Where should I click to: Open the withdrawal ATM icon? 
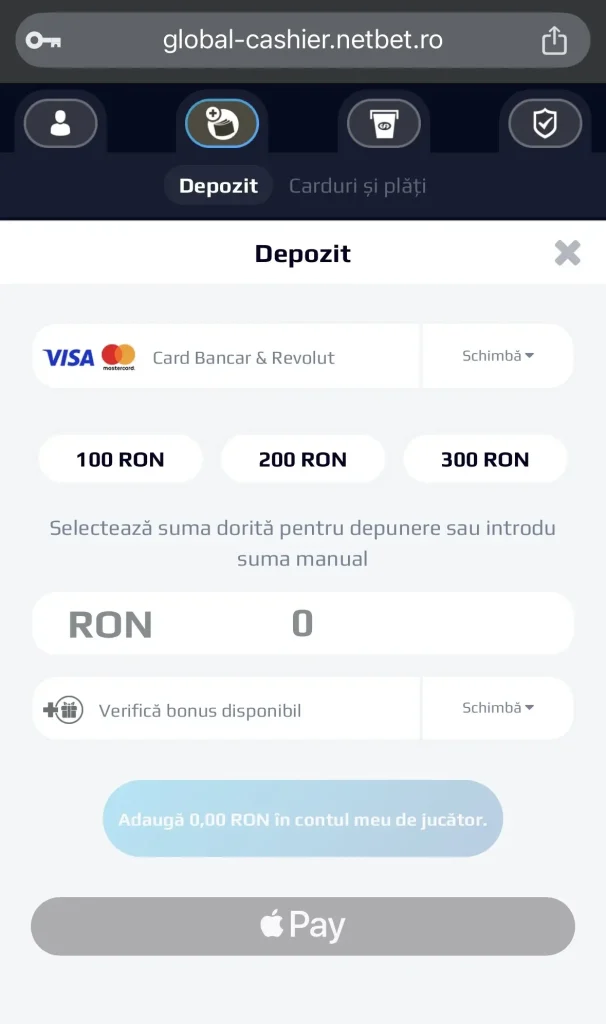[x=383, y=123]
